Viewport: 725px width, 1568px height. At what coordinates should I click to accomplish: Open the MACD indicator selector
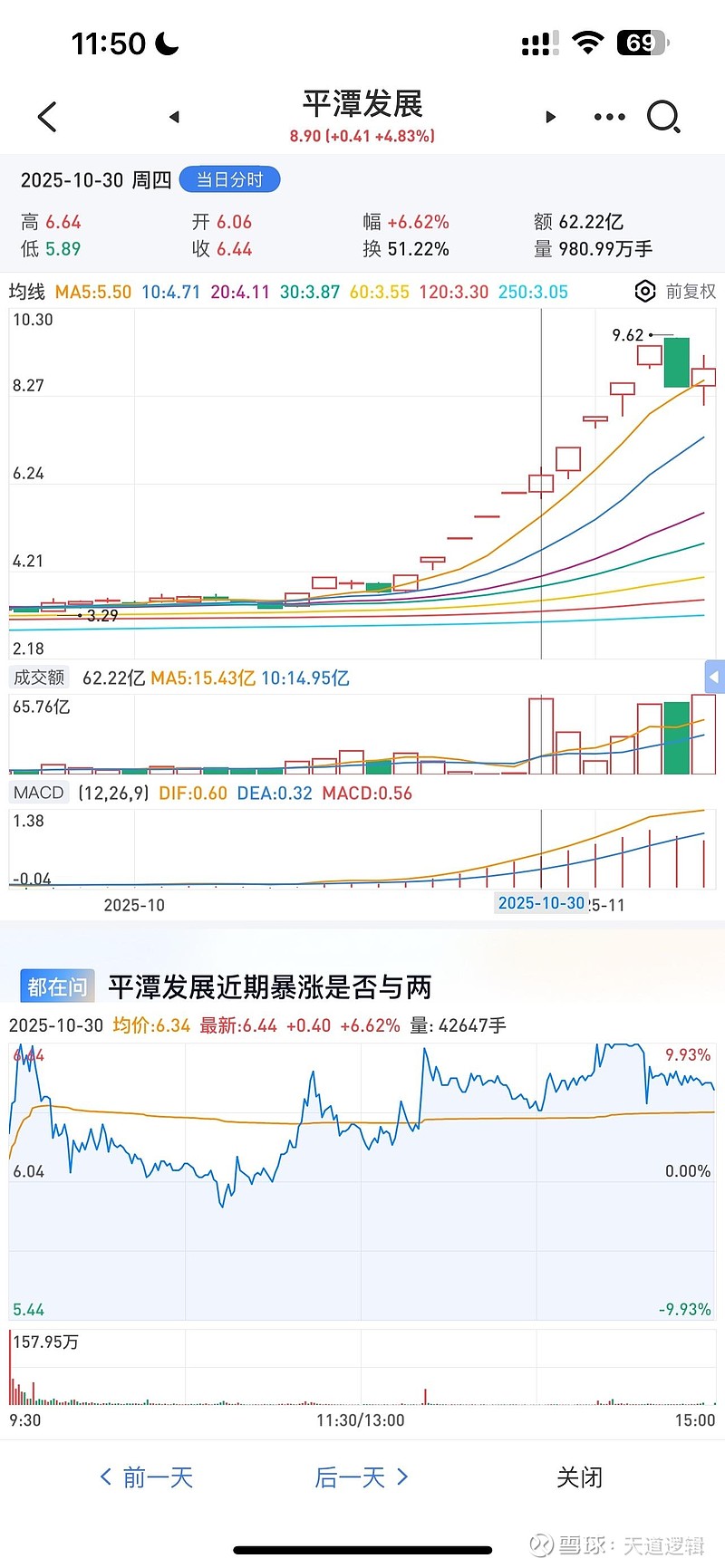tap(39, 793)
